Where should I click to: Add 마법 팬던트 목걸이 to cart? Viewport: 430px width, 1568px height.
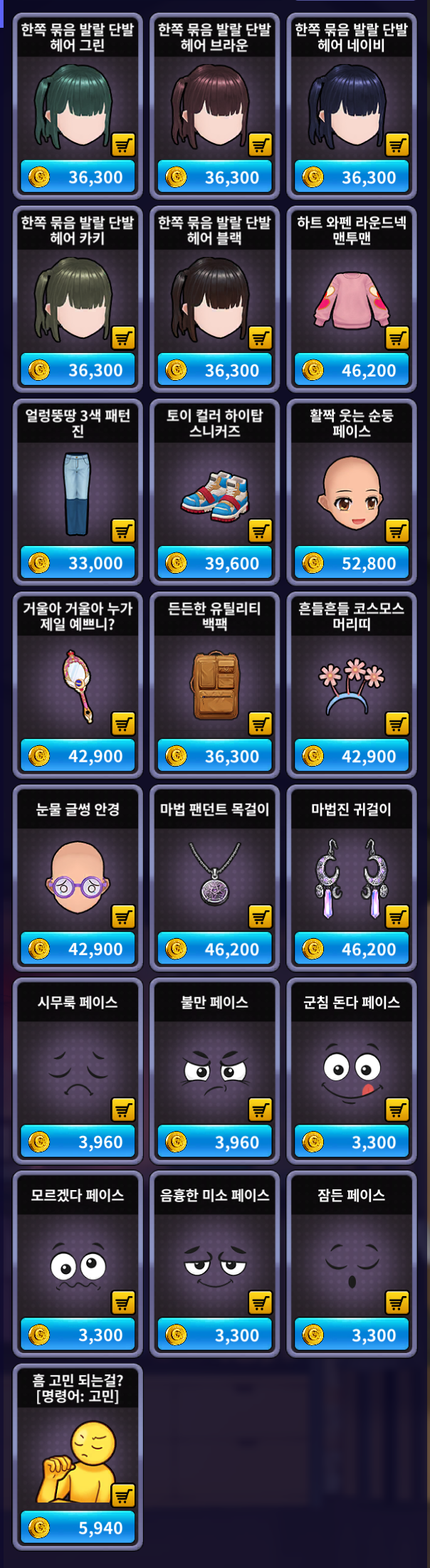click(261, 917)
